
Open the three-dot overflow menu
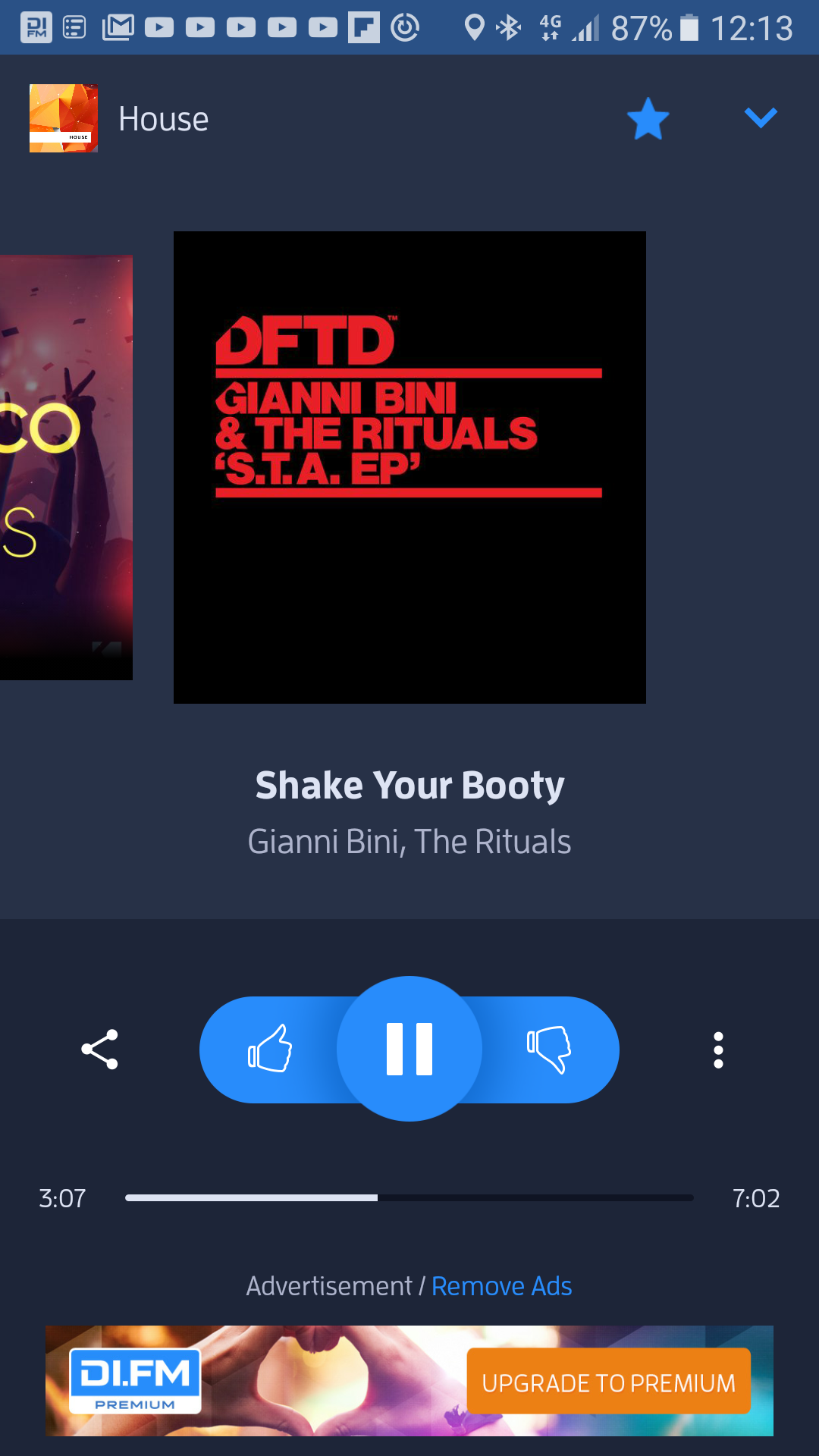point(718,1050)
